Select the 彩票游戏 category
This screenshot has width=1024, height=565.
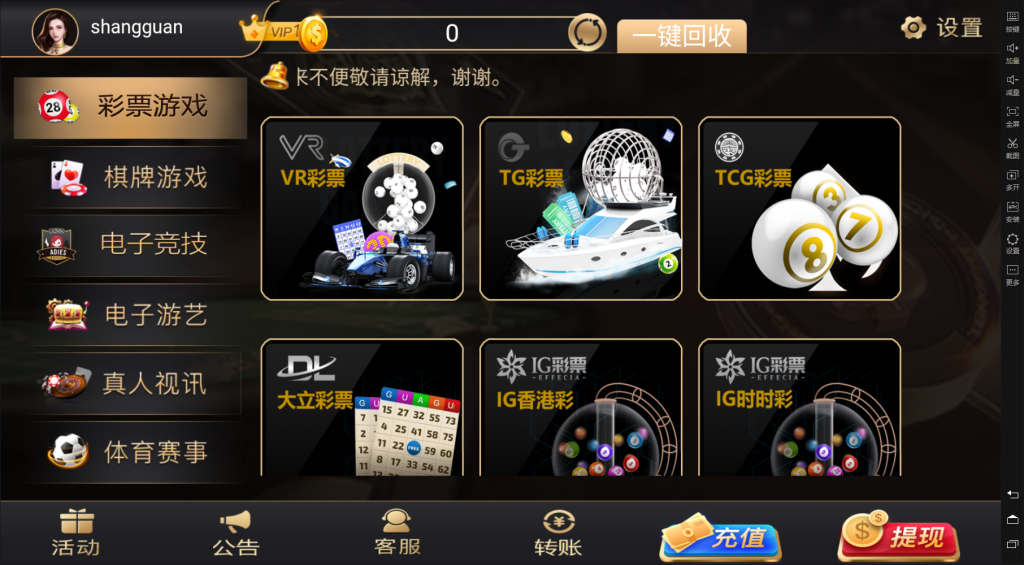[x=130, y=107]
